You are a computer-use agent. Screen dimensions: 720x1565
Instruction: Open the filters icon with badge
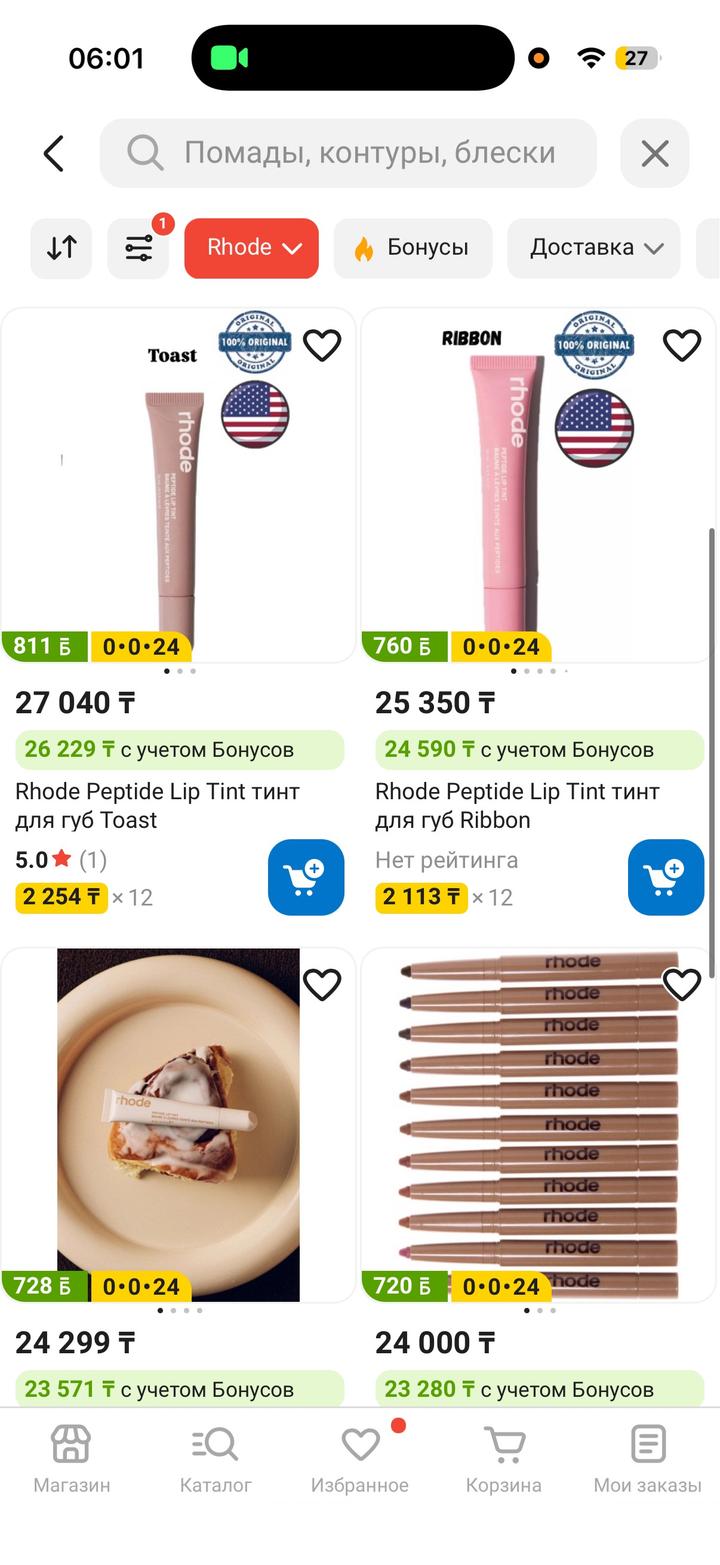[x=138, y=248]
